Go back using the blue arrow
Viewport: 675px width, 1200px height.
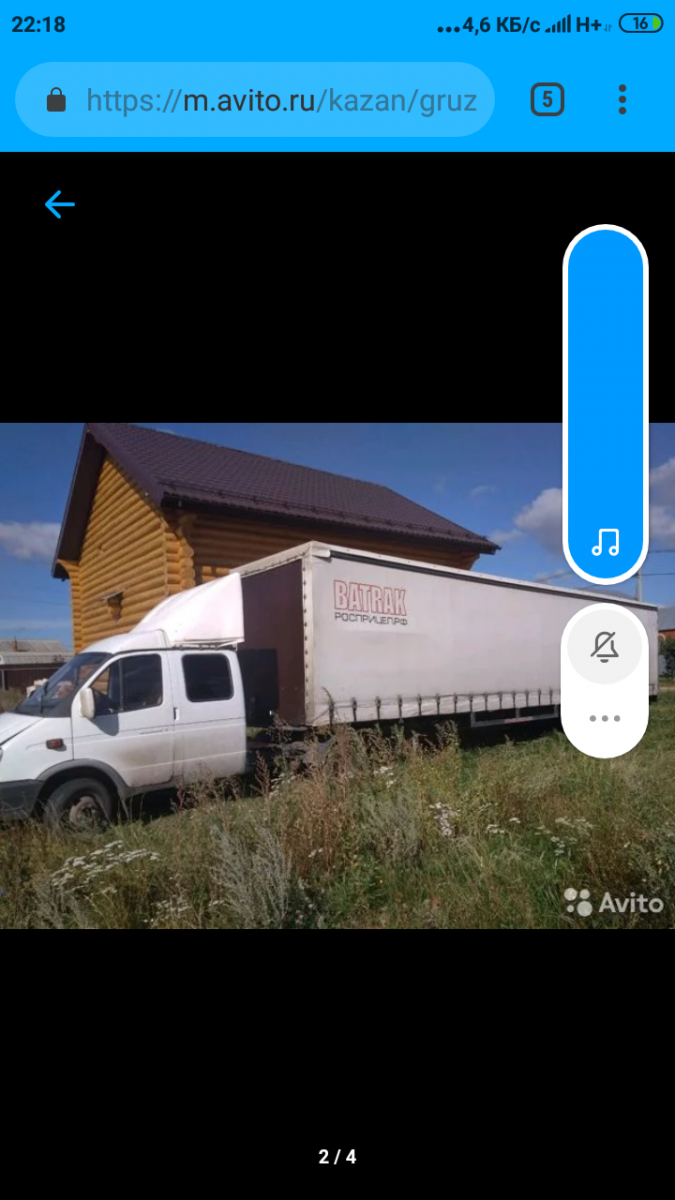(x=60, y=205)
